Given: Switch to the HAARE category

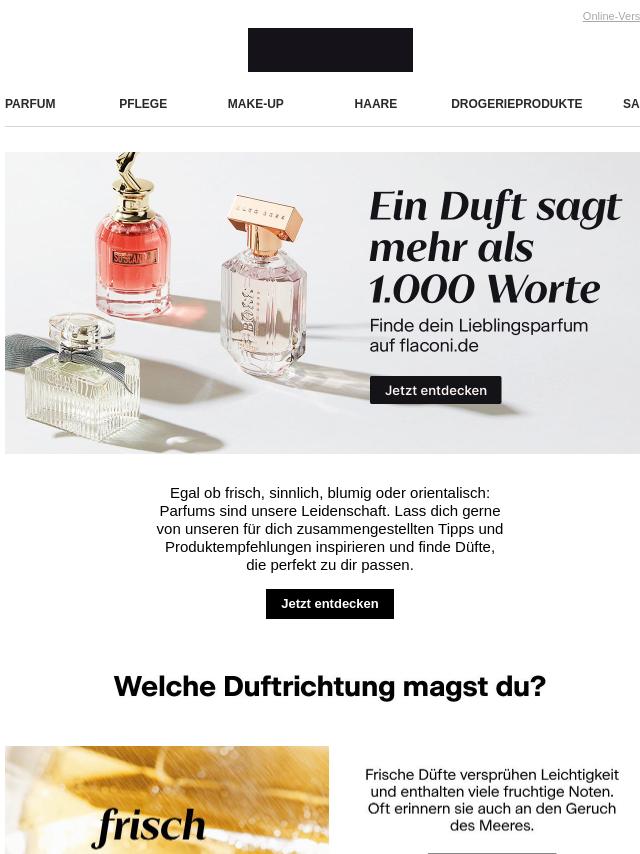Looking at the screenshot, I should (375, 104).
